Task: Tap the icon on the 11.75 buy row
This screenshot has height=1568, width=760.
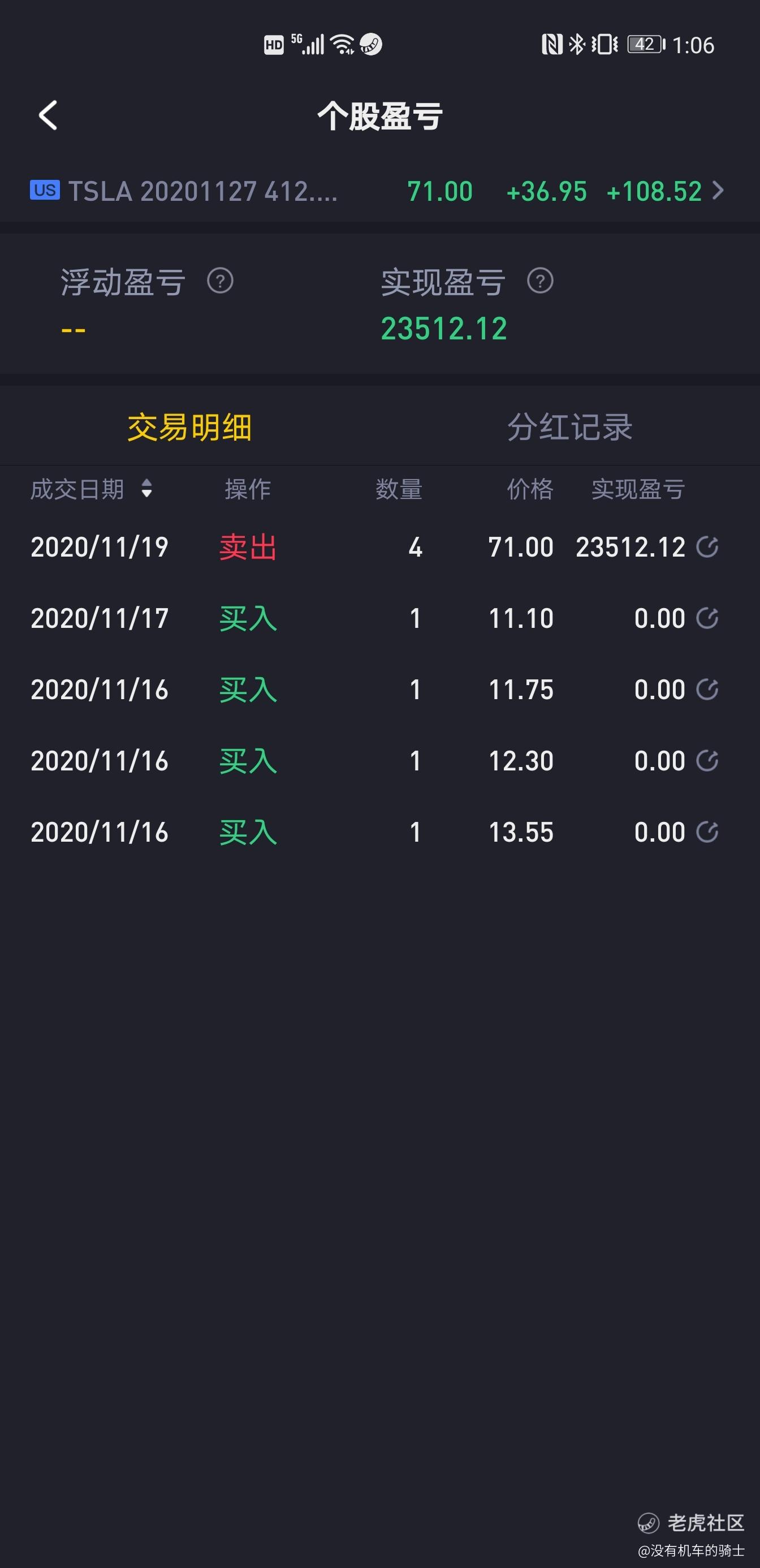Action: [x=707, y=689]
